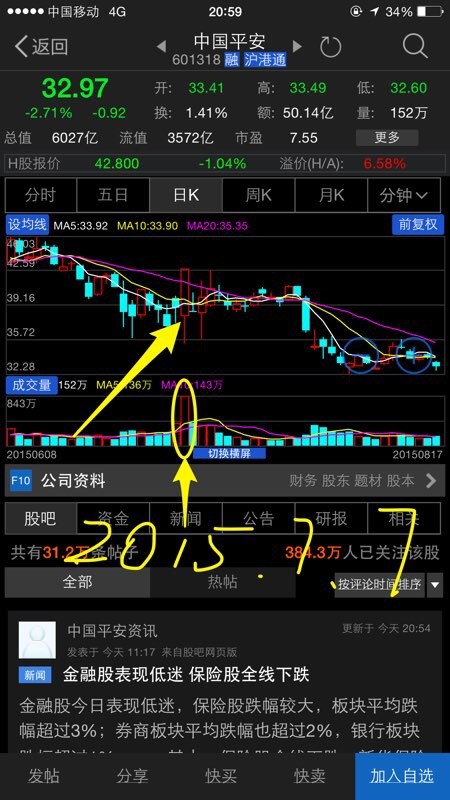
Task: Refresh the stock quote
Action: click(330, 47)
